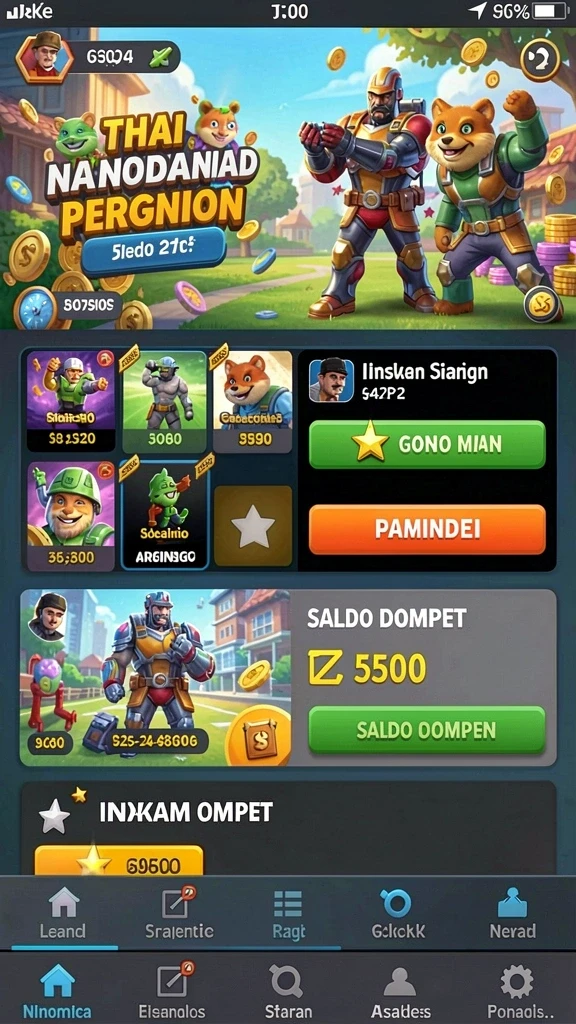
Task: Open the fox character card priced 9590
Action: [x=253, y=401]
